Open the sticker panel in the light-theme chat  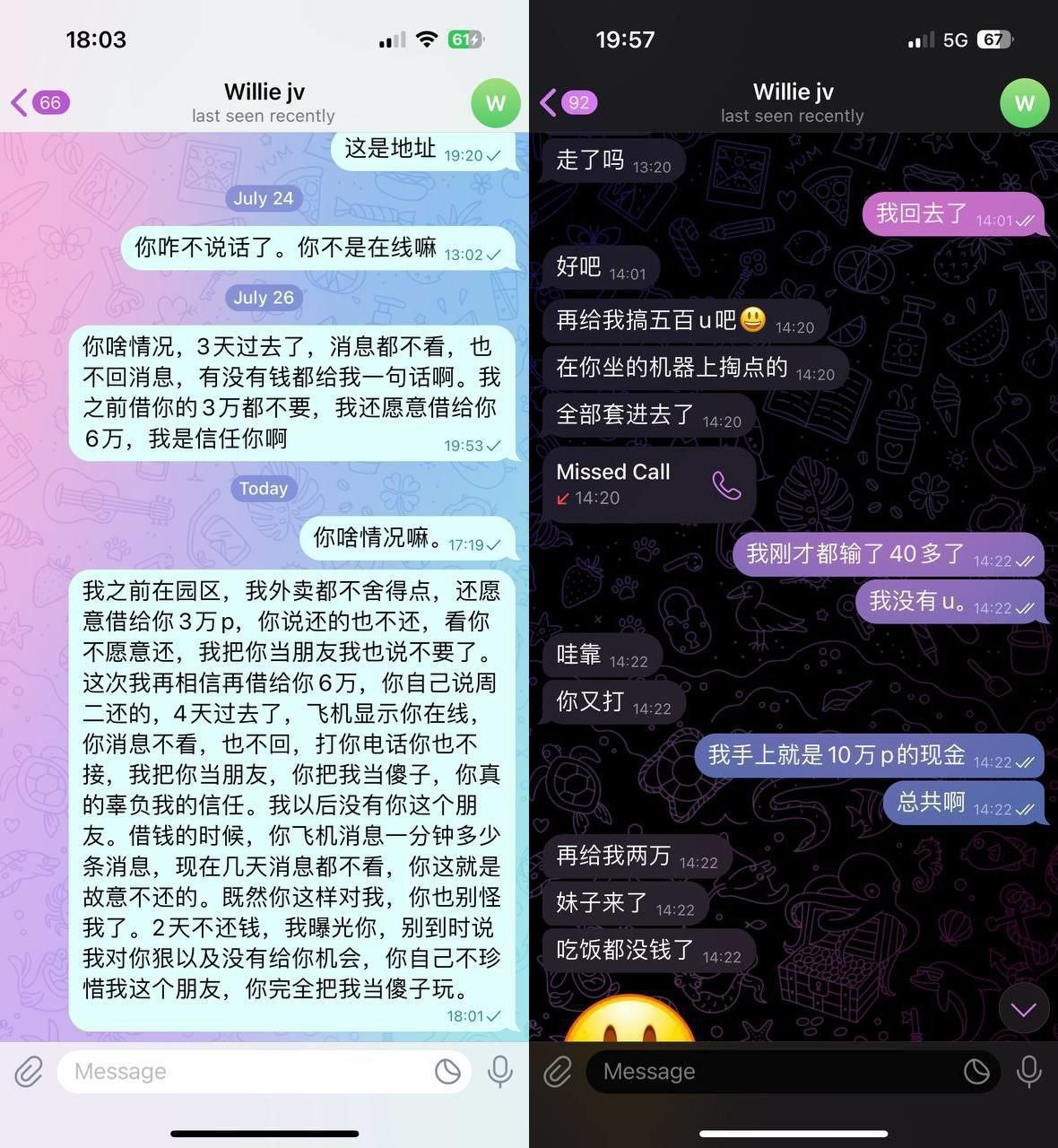tap(447, 1071)
